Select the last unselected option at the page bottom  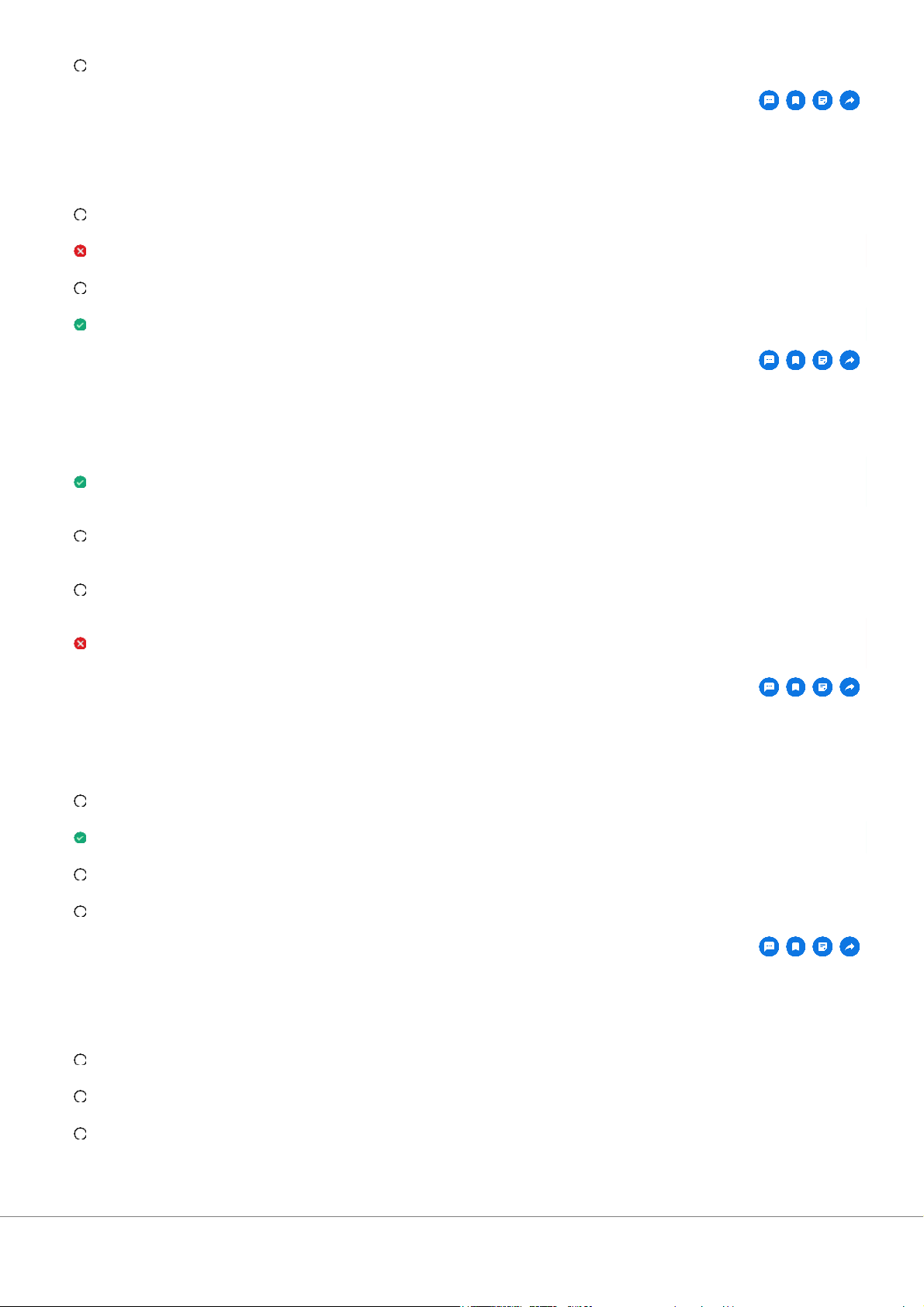point(80,1134)
